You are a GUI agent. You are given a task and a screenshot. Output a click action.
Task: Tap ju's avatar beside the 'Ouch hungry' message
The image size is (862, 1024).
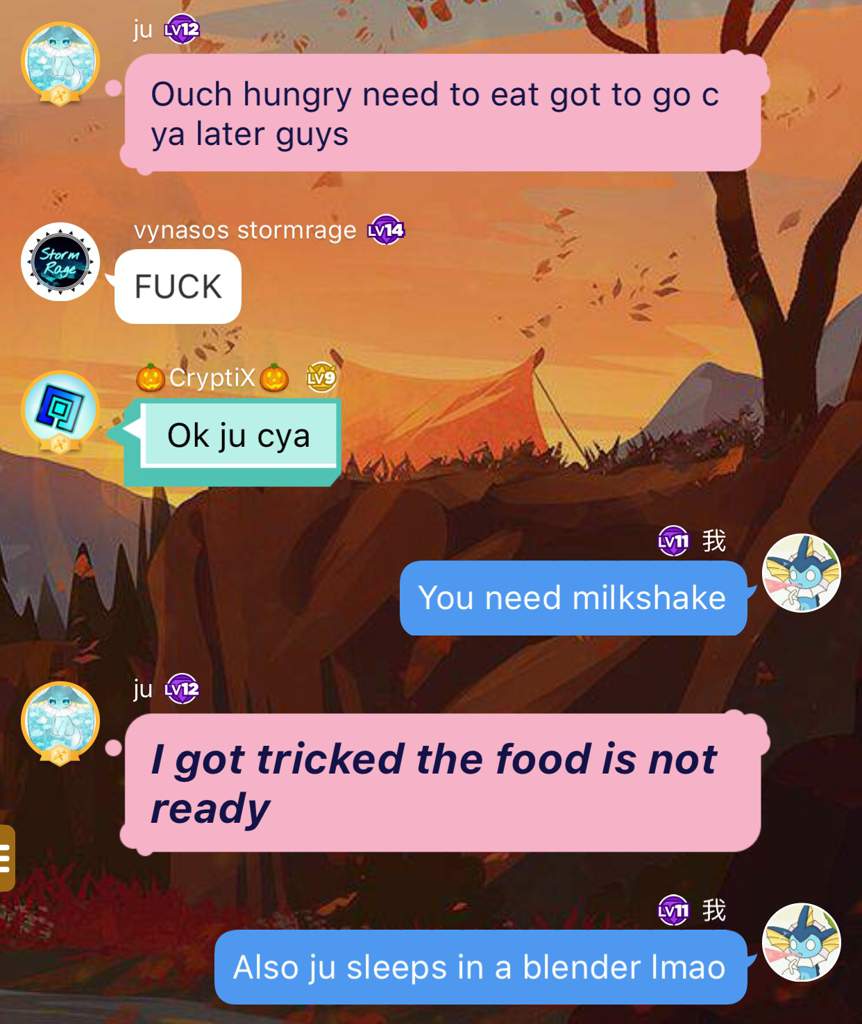pos(60,60)
